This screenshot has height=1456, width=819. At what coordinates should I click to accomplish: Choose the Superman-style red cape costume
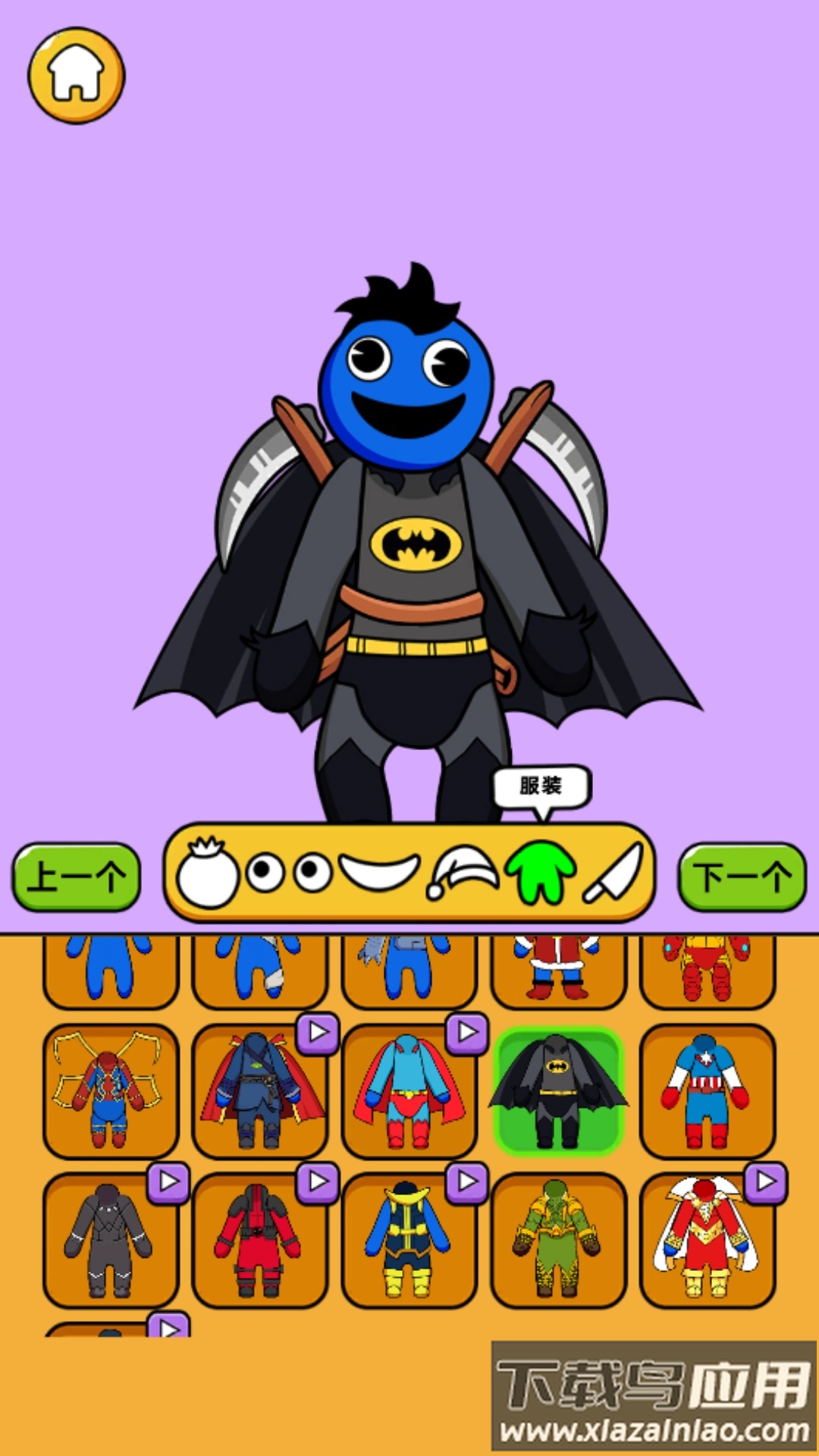tap(409, 1090)
